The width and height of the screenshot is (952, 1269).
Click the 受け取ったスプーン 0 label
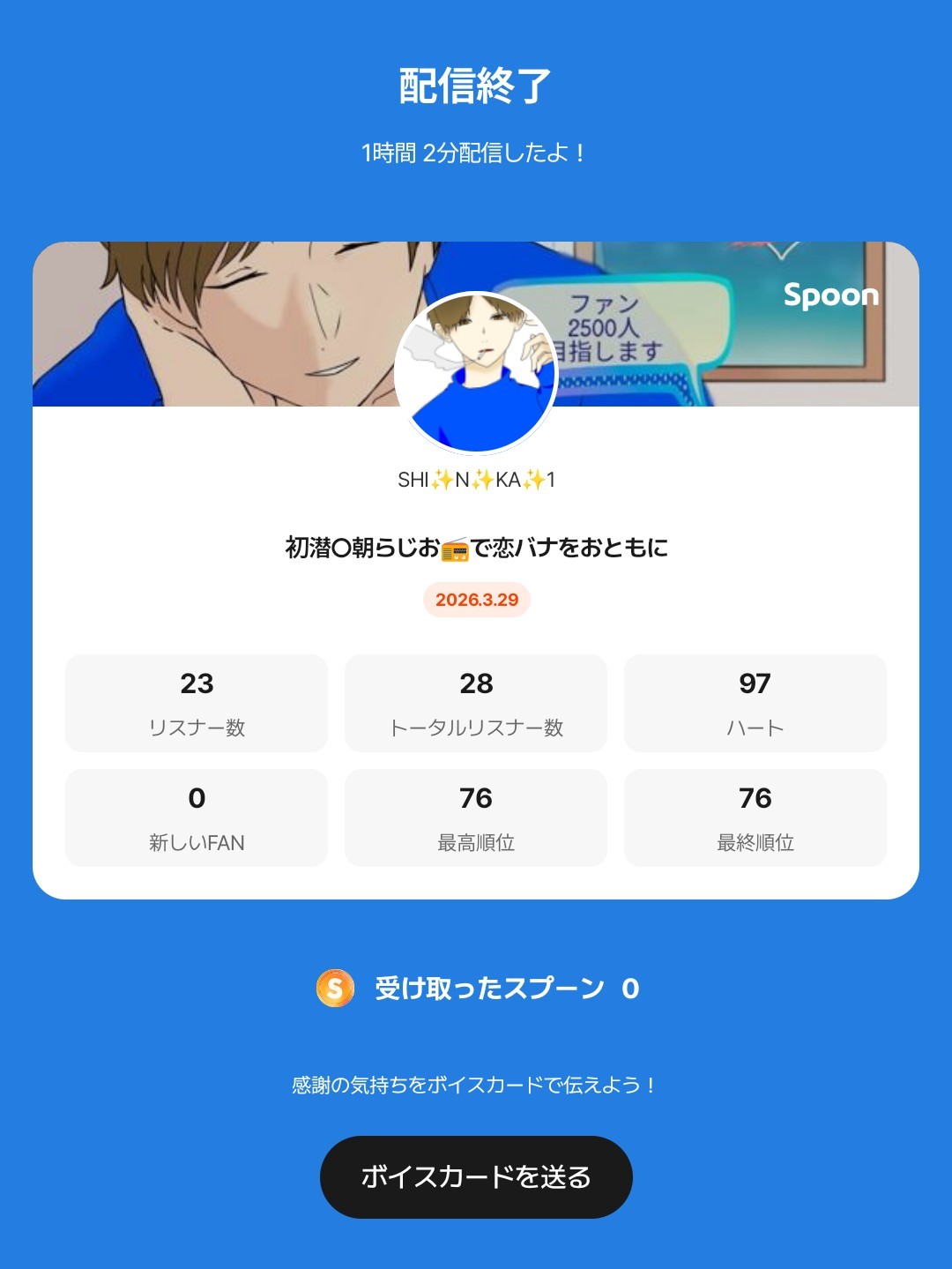pos(502,989)
